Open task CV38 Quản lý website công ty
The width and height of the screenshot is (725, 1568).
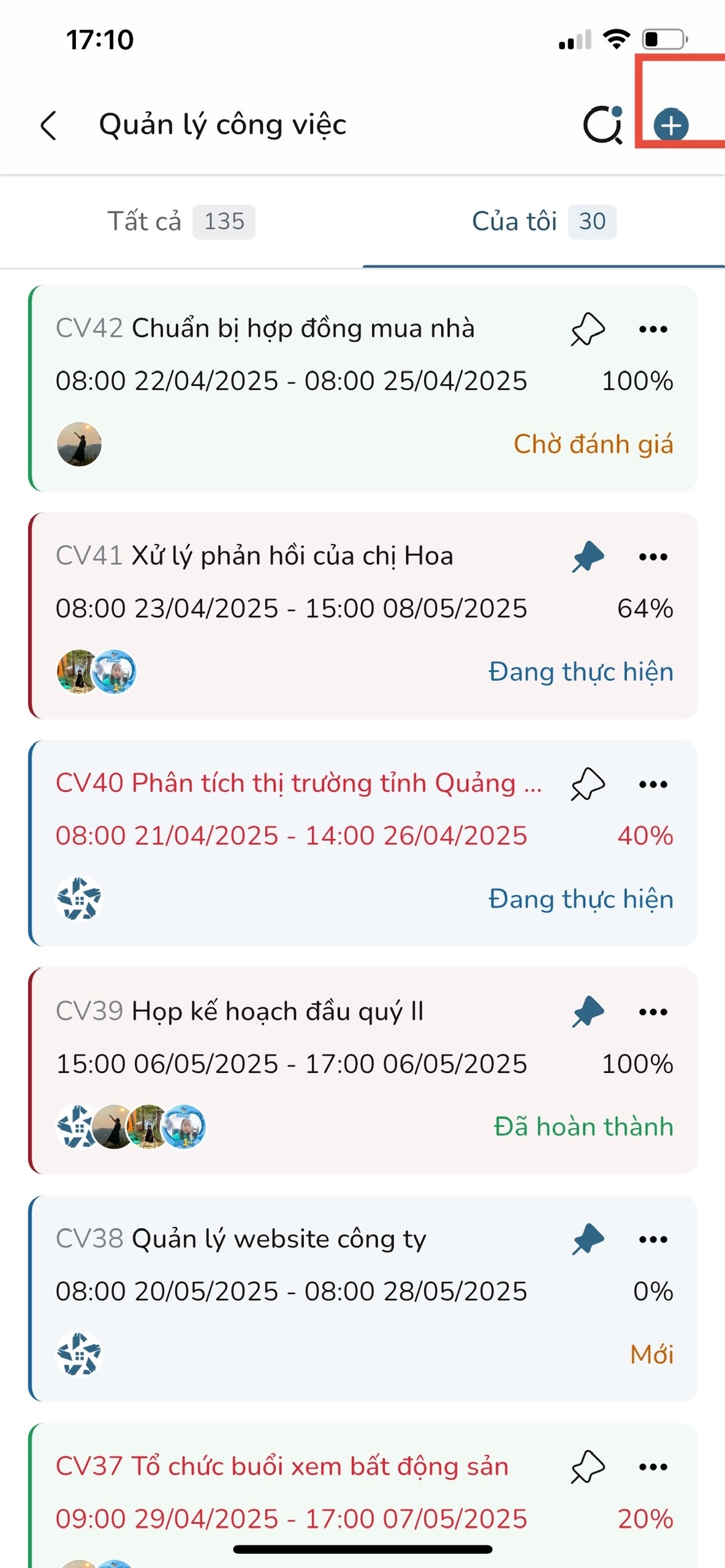(x=279, y=1239)
